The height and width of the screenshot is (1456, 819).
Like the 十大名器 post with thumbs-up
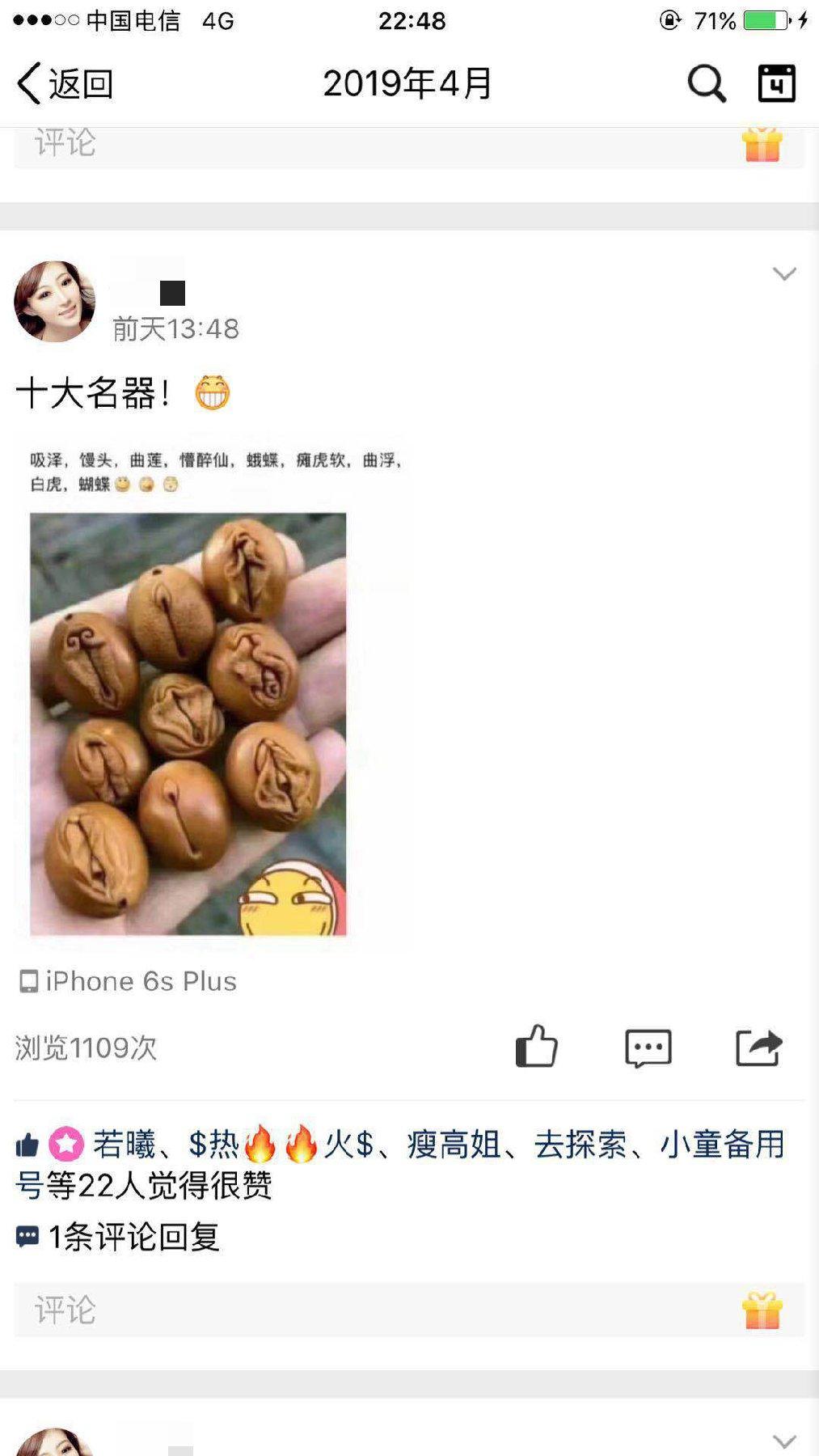click(536, 1047)
